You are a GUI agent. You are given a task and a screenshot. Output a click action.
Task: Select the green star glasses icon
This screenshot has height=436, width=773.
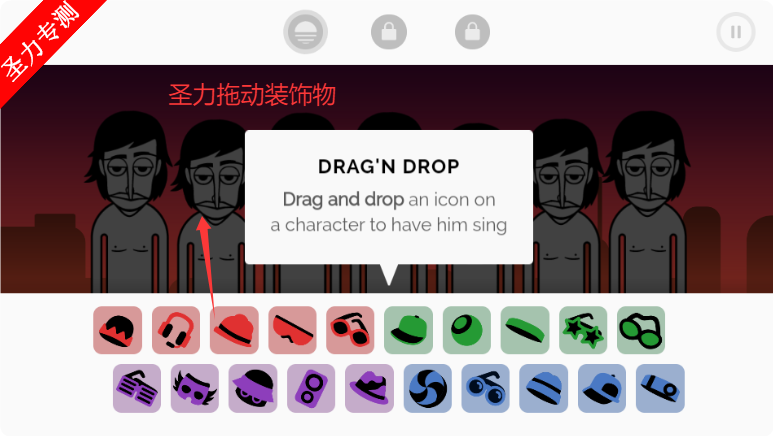click(583, 330)
